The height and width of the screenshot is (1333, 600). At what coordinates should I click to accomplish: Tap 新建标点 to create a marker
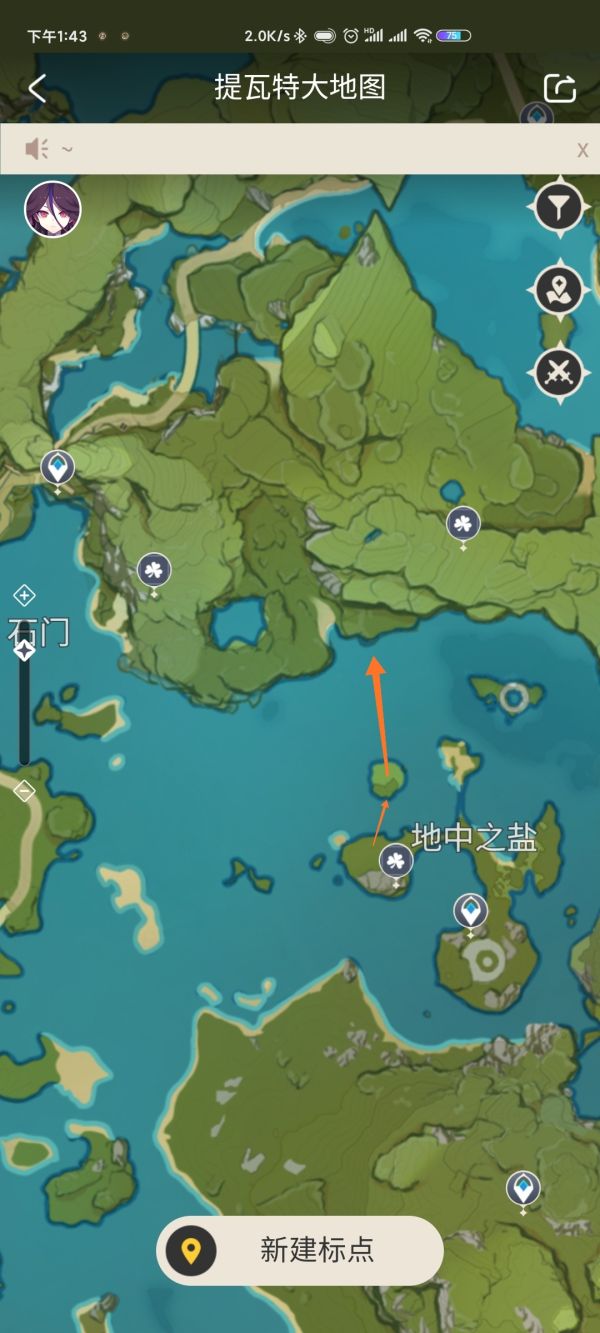click(x=300, y=1250)
